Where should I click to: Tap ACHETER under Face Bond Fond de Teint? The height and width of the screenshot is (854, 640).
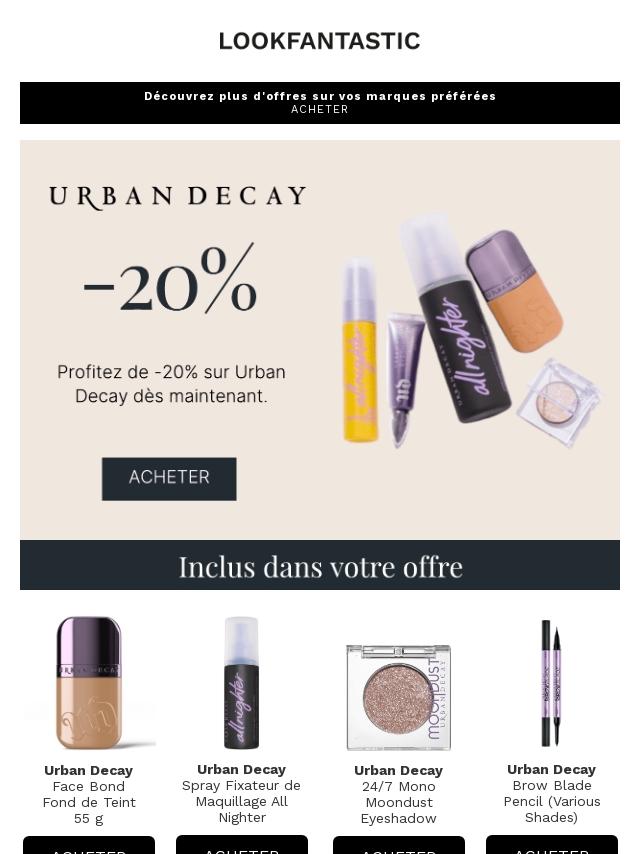(x=89, y=846)
